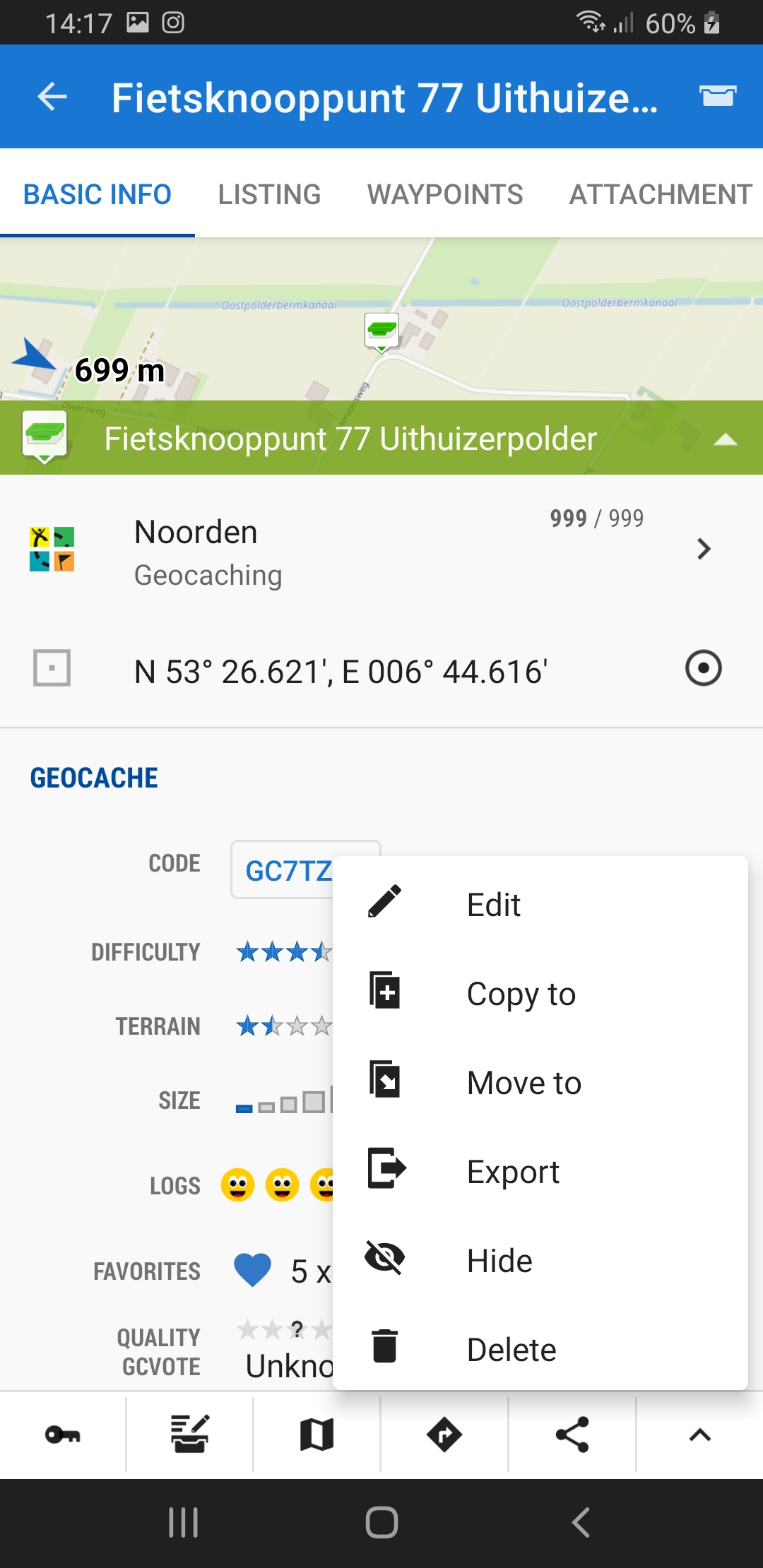Switch to the Listing tab
Screen dimensions: 763x1568
click(269, 194)
